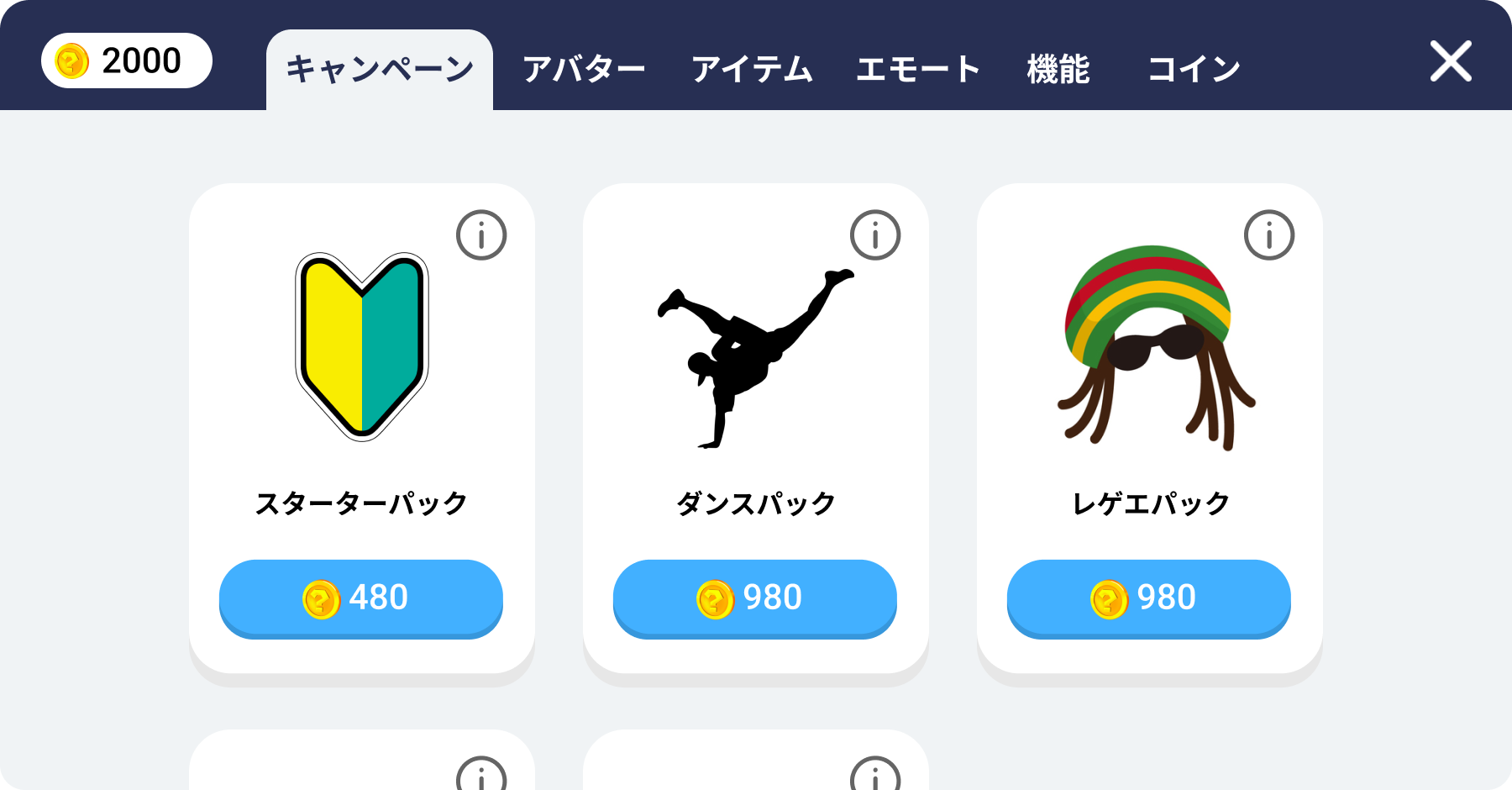View details of ダンスパック via info icon
The height and width of the screenshot is (790, 1512).
pyautogui.click(x=875, y=235)
